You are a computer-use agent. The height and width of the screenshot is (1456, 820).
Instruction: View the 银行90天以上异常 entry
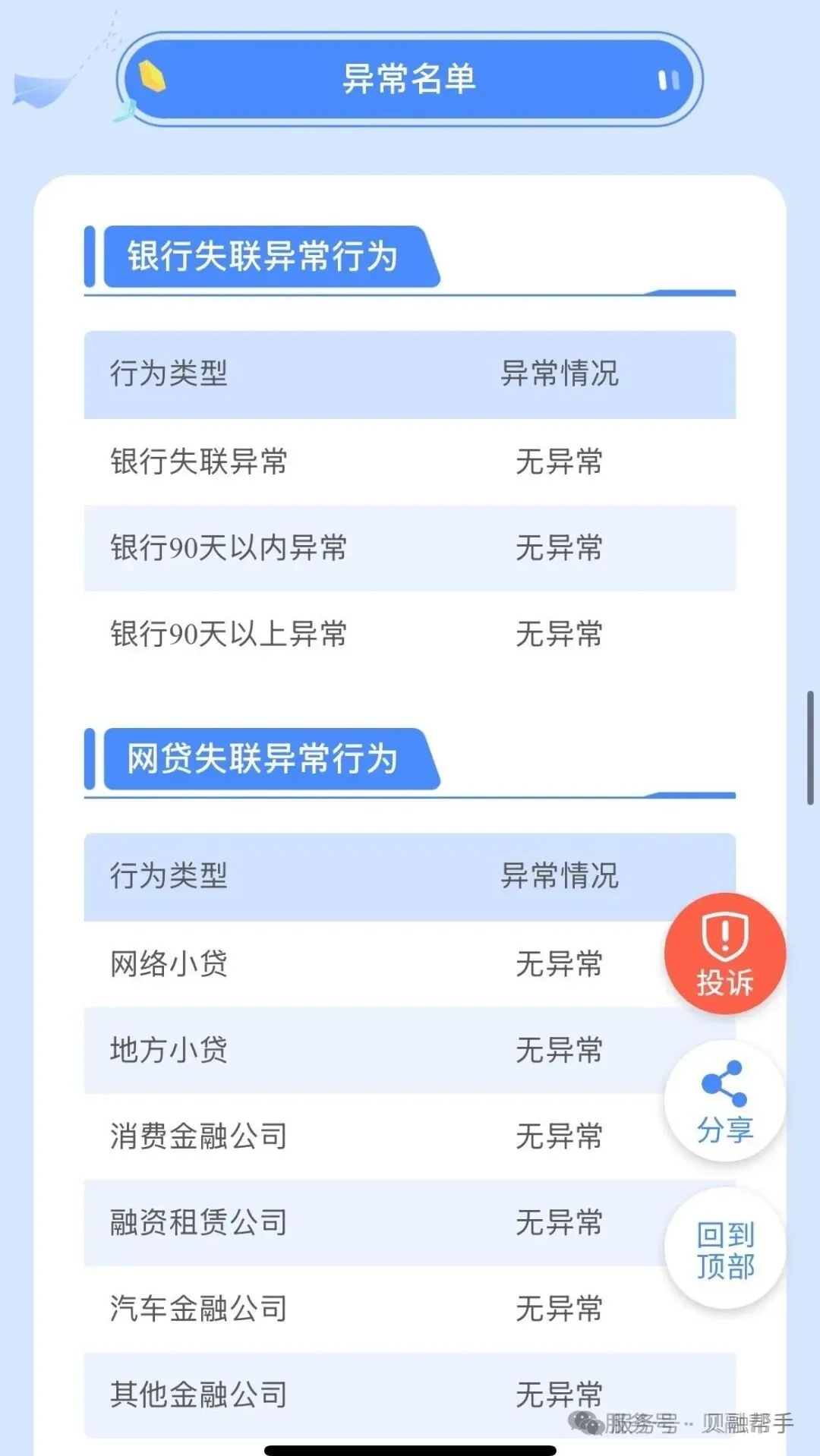228,635
